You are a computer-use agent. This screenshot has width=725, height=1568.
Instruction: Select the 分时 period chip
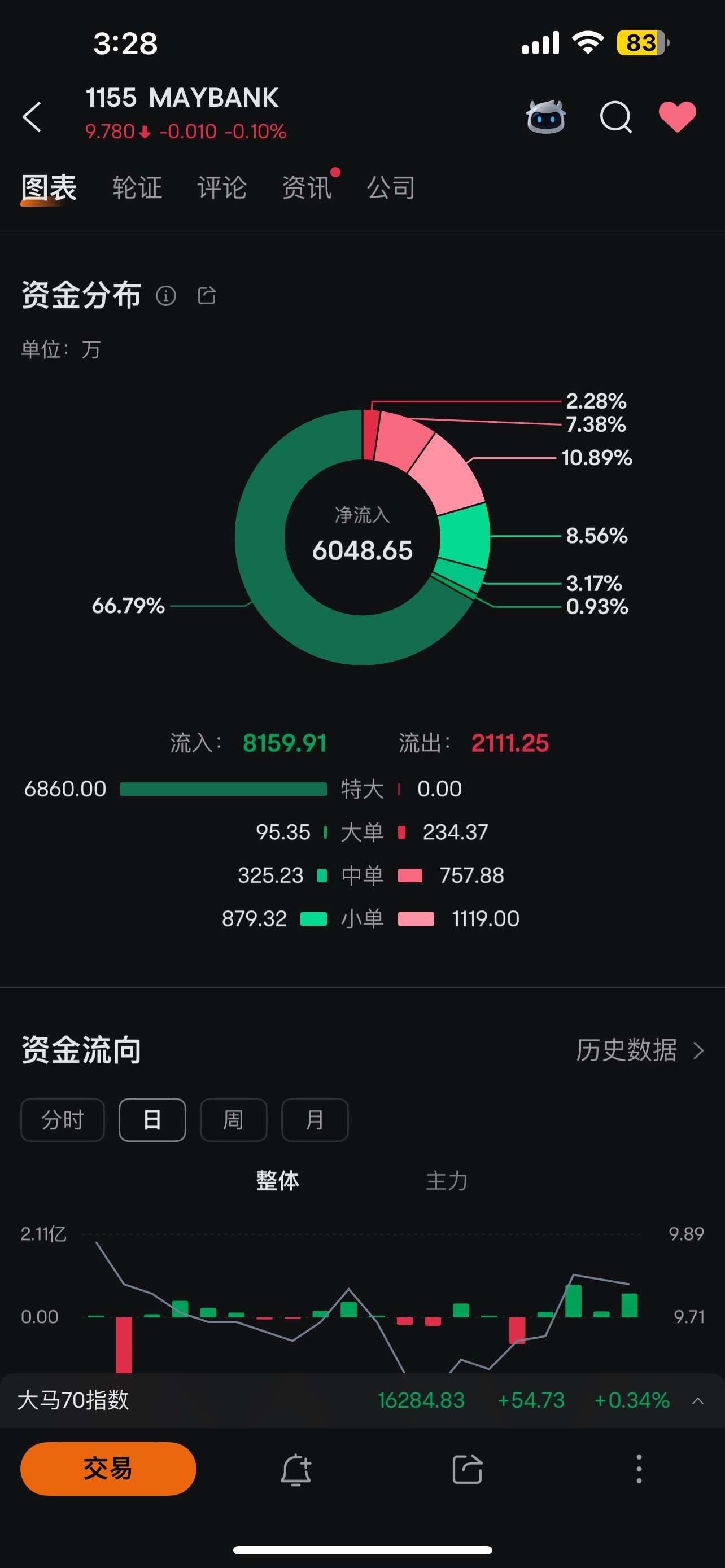point(63,1119)
